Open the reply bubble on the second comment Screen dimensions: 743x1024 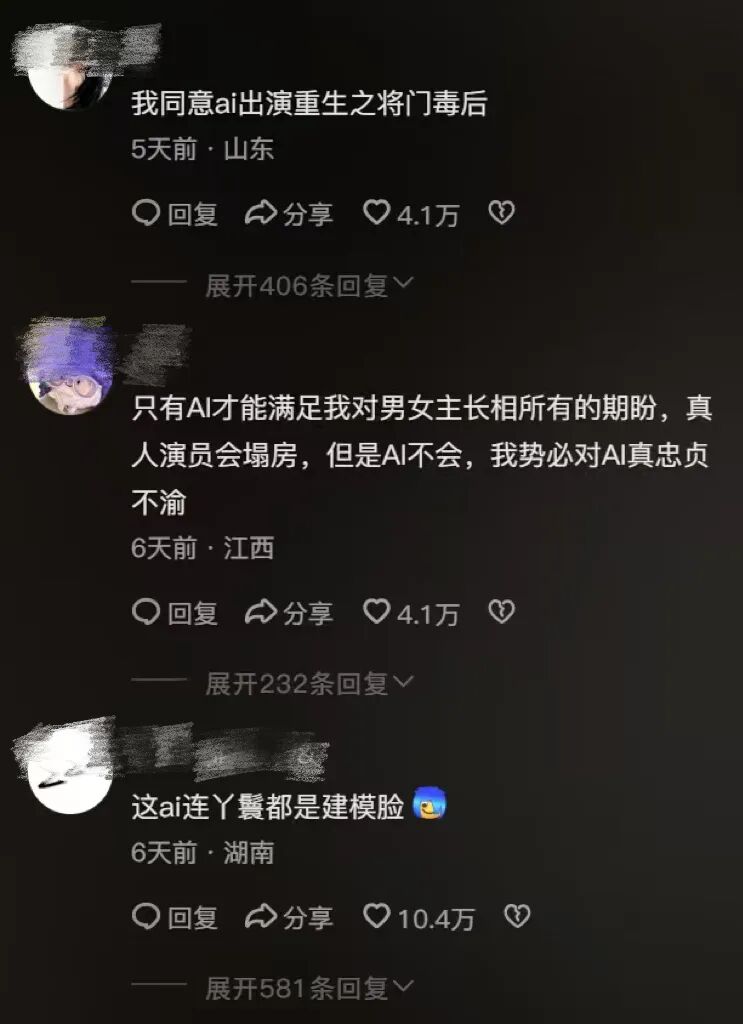click(x=149, y=613)
